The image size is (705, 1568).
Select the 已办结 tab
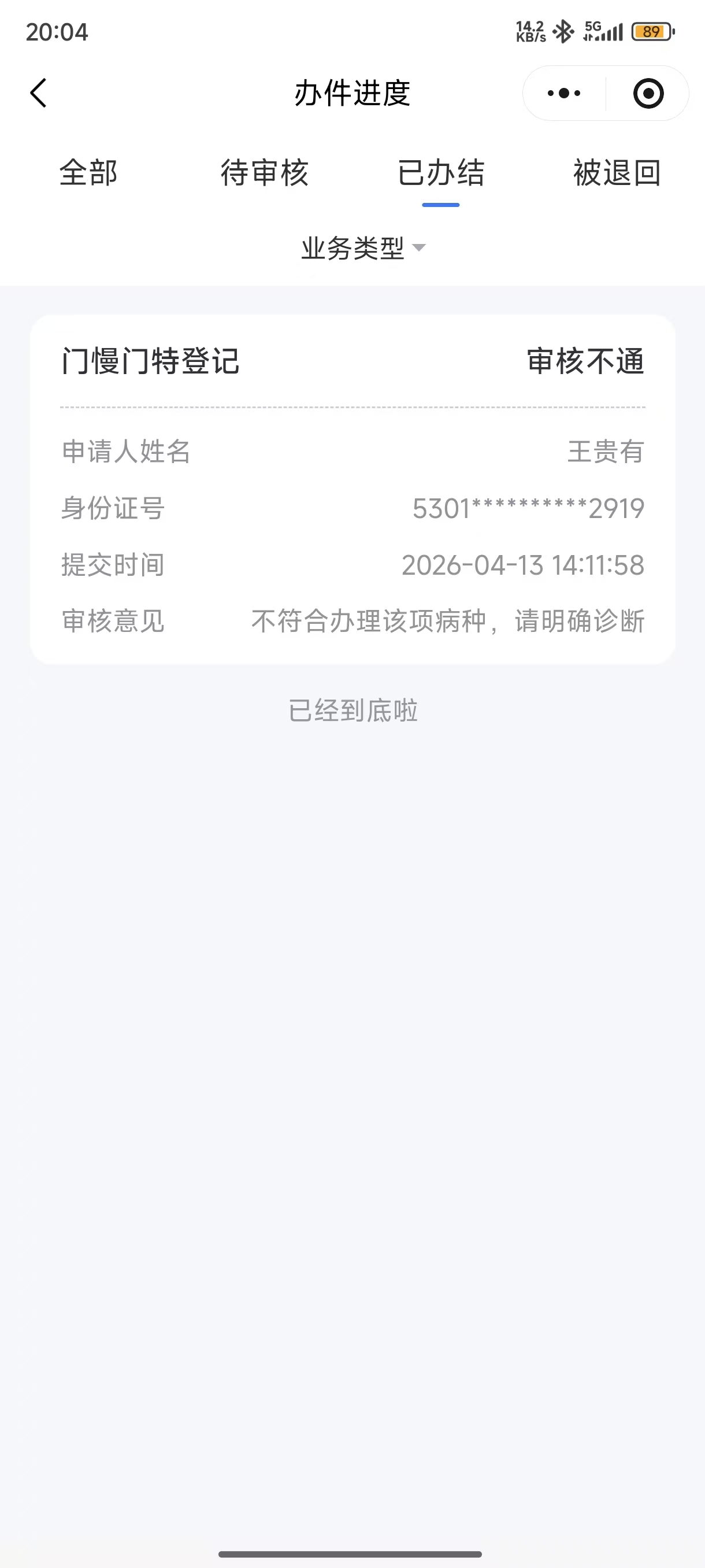pos(441,173)
